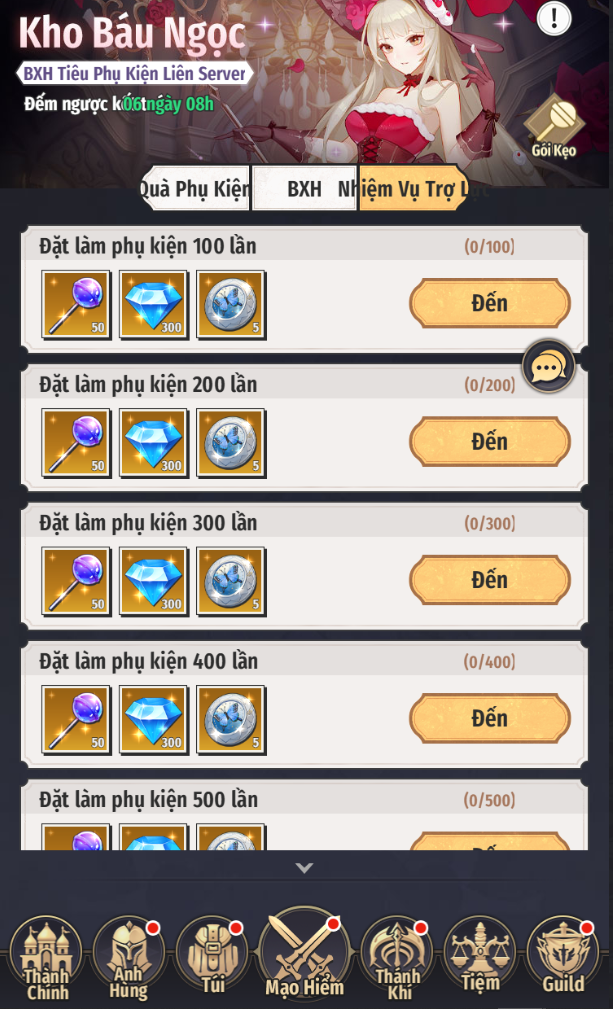View the candy reward in the 100 lần task
The image size is (613, 1009).
(x=76, y=304)
